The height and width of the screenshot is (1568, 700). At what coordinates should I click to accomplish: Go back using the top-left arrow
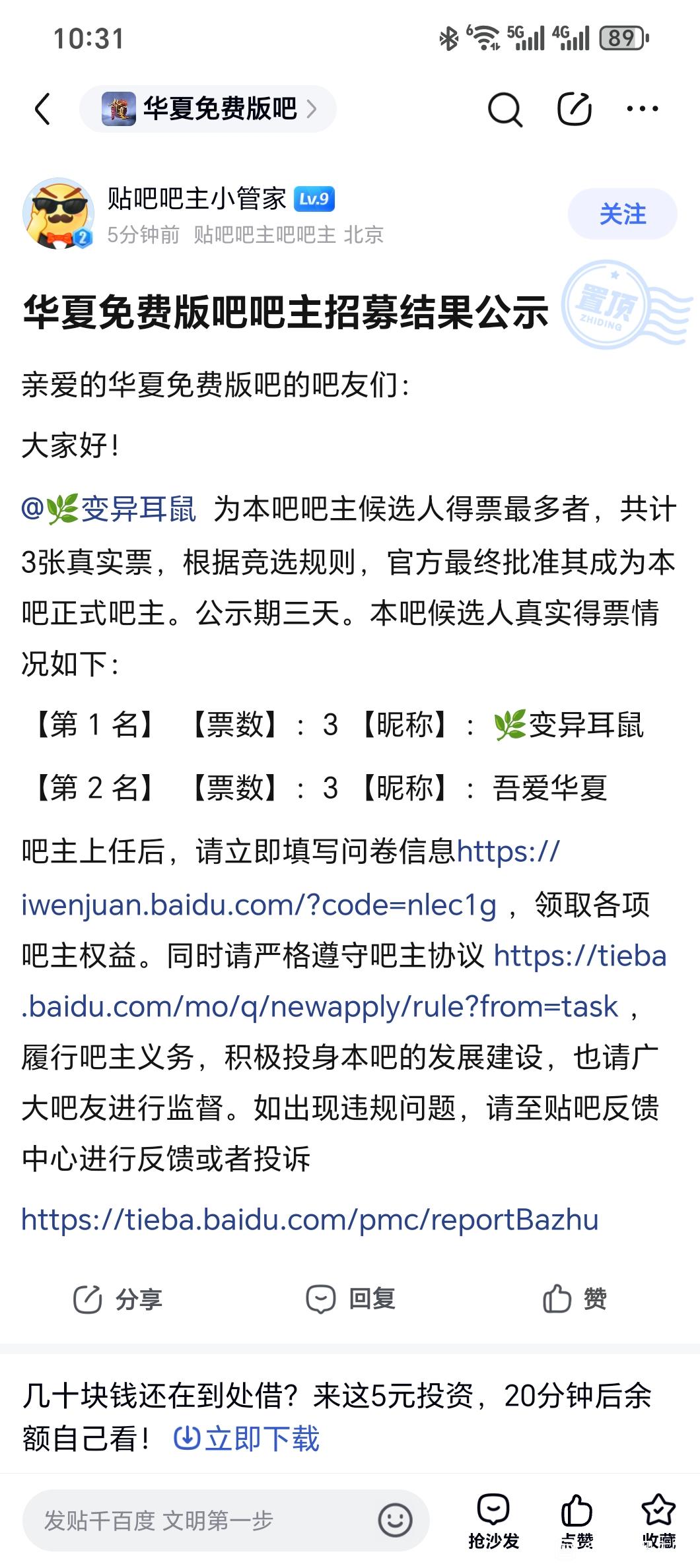(x=42, y=109)
